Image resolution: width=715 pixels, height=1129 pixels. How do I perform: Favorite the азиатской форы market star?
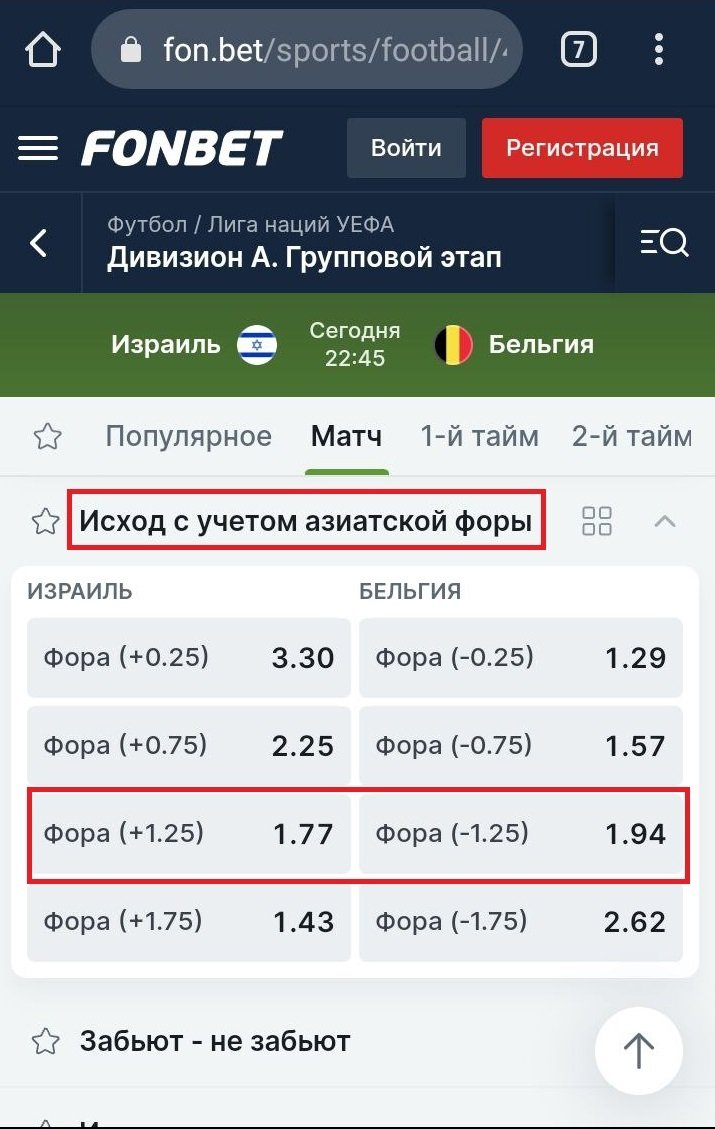[x=45, y=521]
